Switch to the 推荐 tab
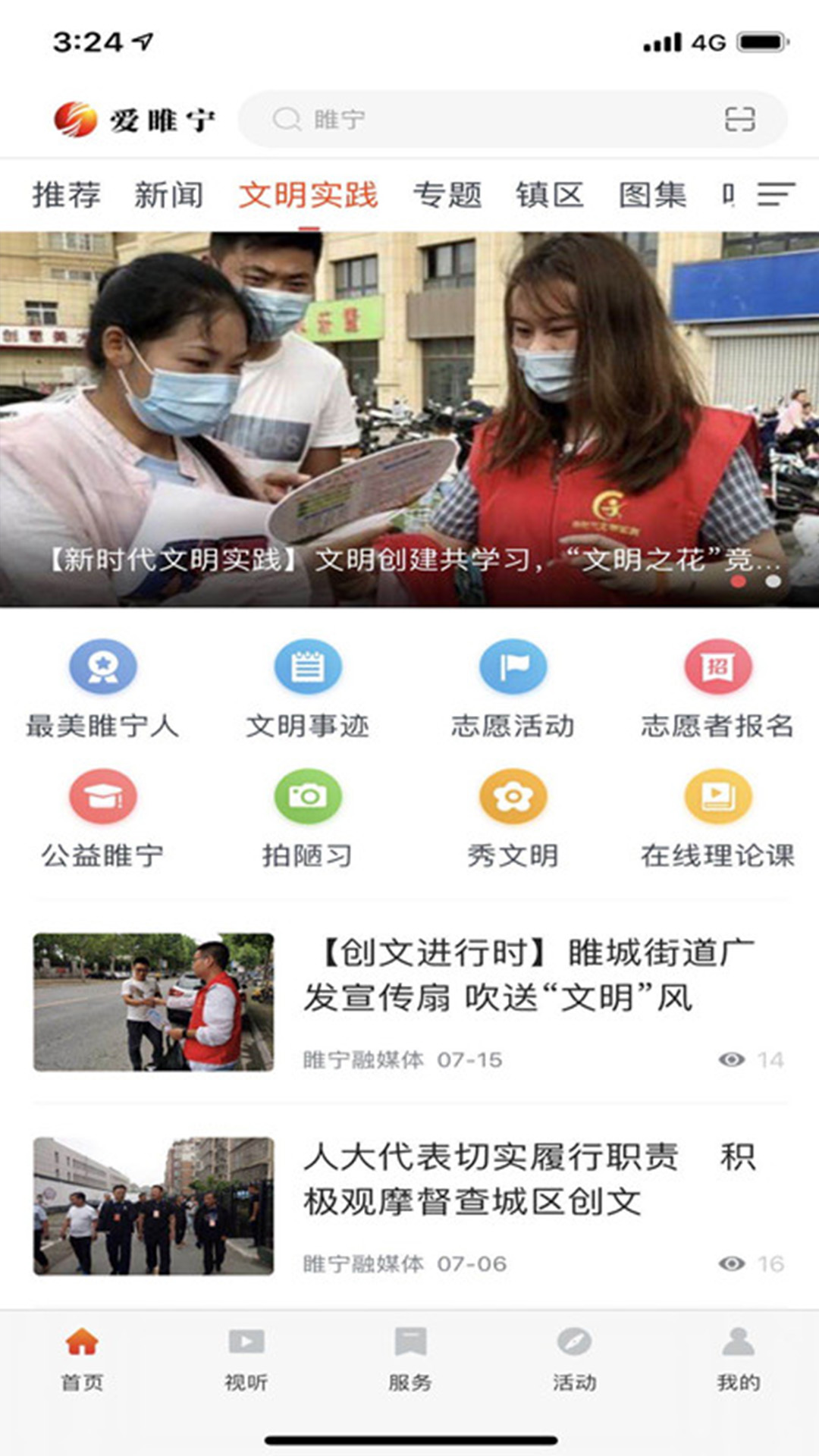The width and height of the screenshot is (819, 1456). coord(66,195)
